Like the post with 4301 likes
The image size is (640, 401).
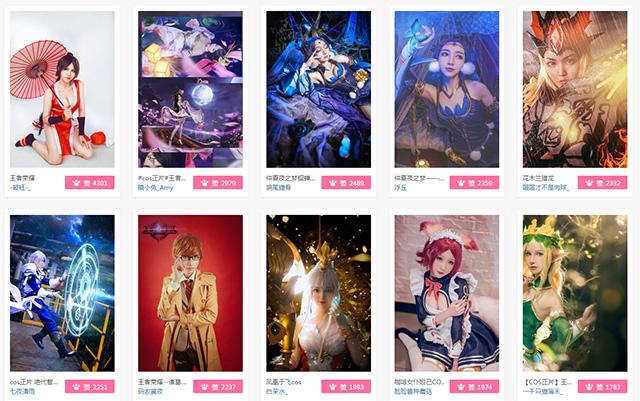coord(90,183)
